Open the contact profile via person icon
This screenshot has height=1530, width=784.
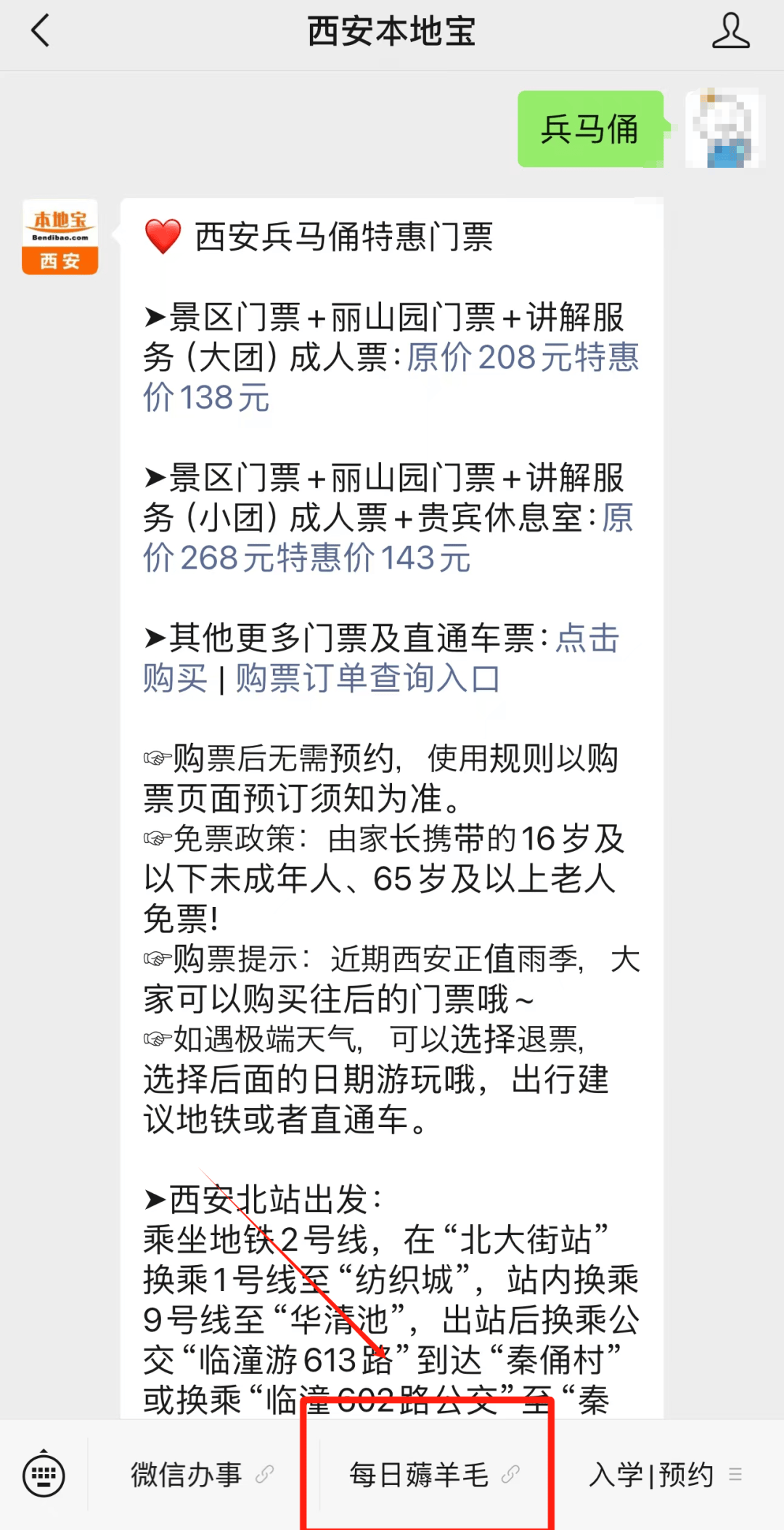tap(731, 30)
